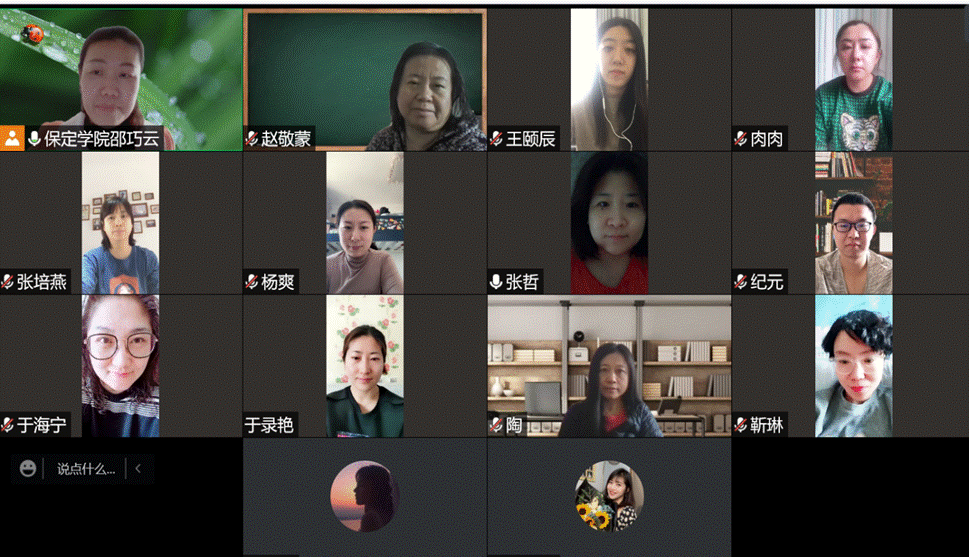
Task: Select 赵敬蒙's video tile
Action: (365, 80)
